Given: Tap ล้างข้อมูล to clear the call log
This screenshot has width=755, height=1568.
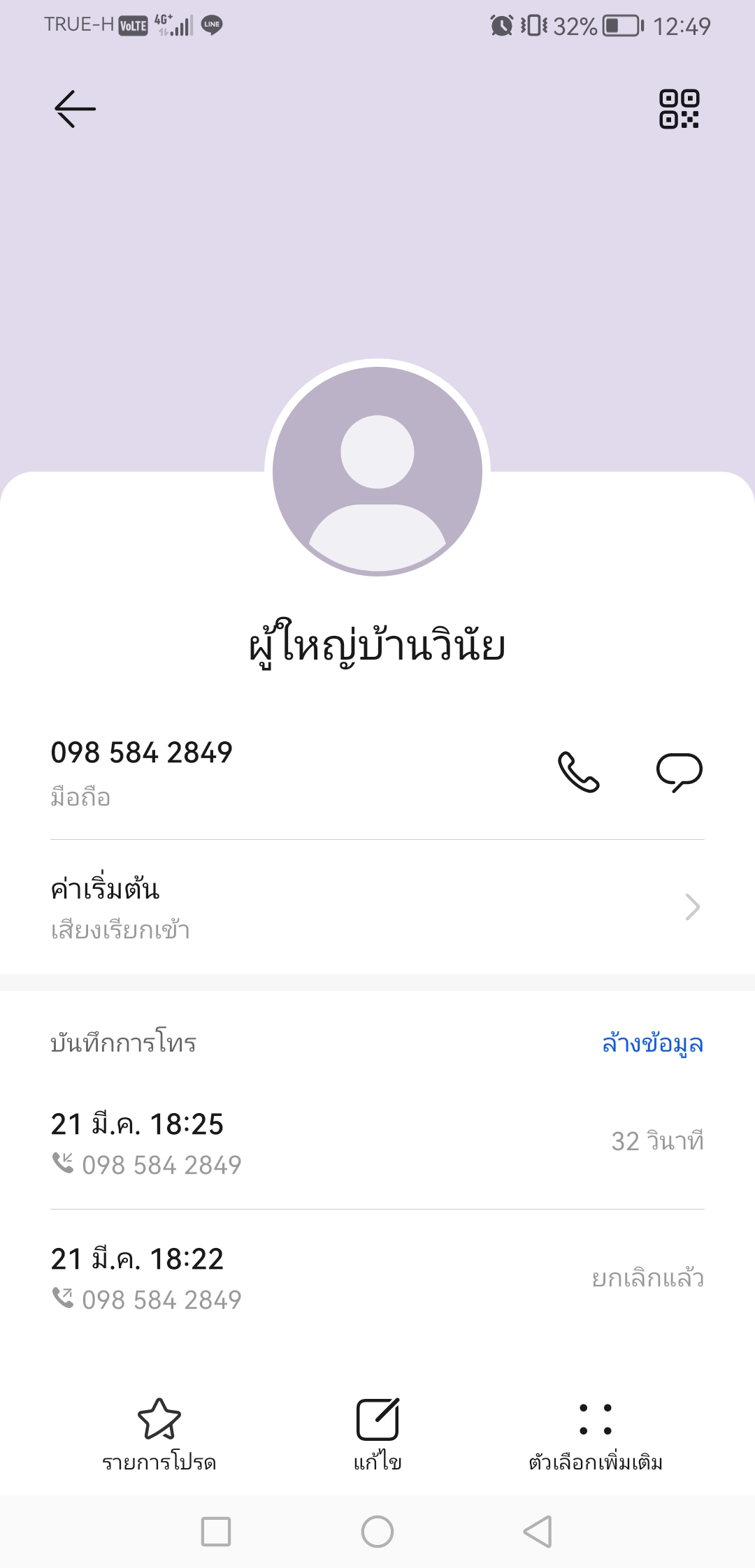Looking at the screenshot, I should pyautogui.click(x=652, y=1043).
